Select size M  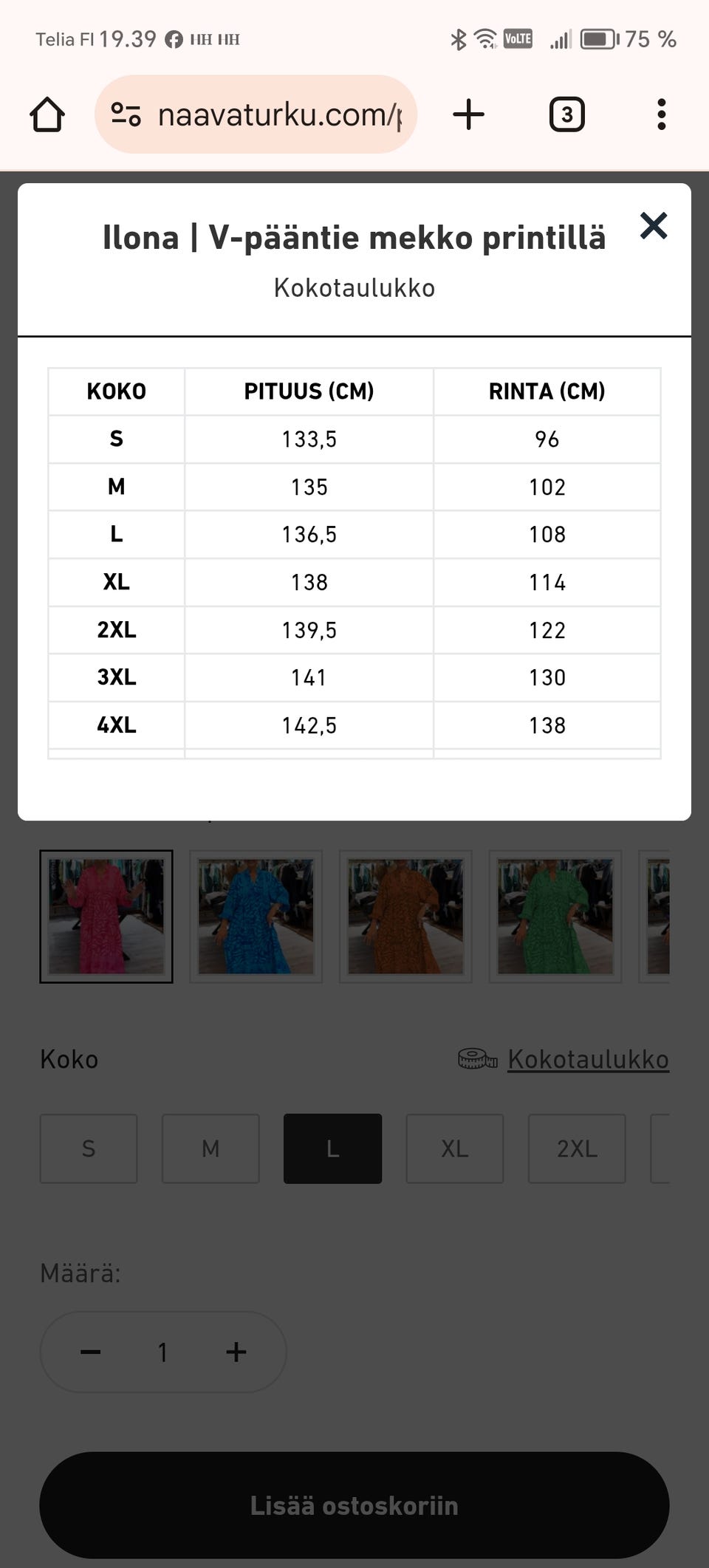[210, 1148]
